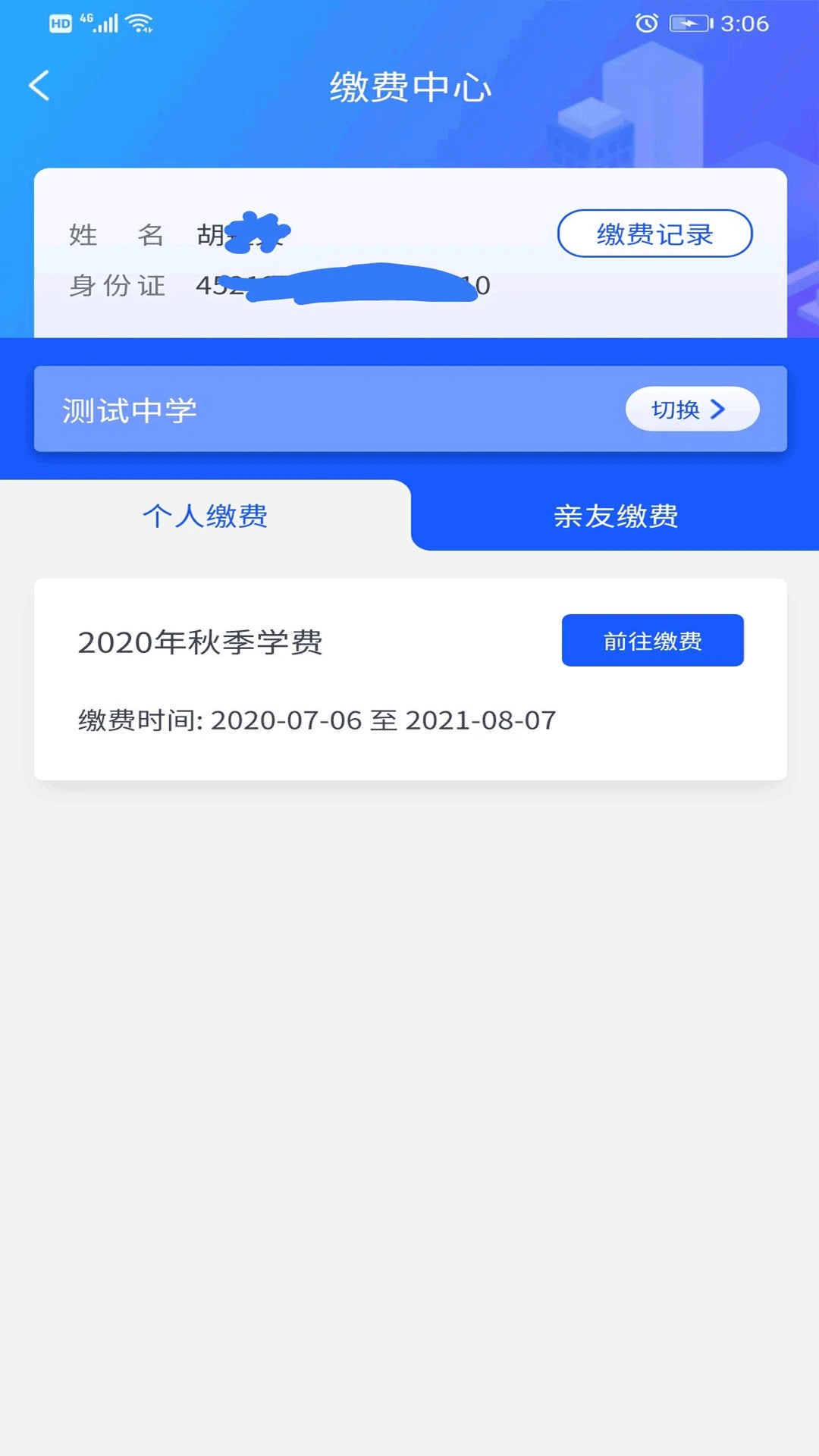Select the 个人缴费 tab
Image resolution: width=819 pixels, height=1456 pixels.
click(205, 516)
